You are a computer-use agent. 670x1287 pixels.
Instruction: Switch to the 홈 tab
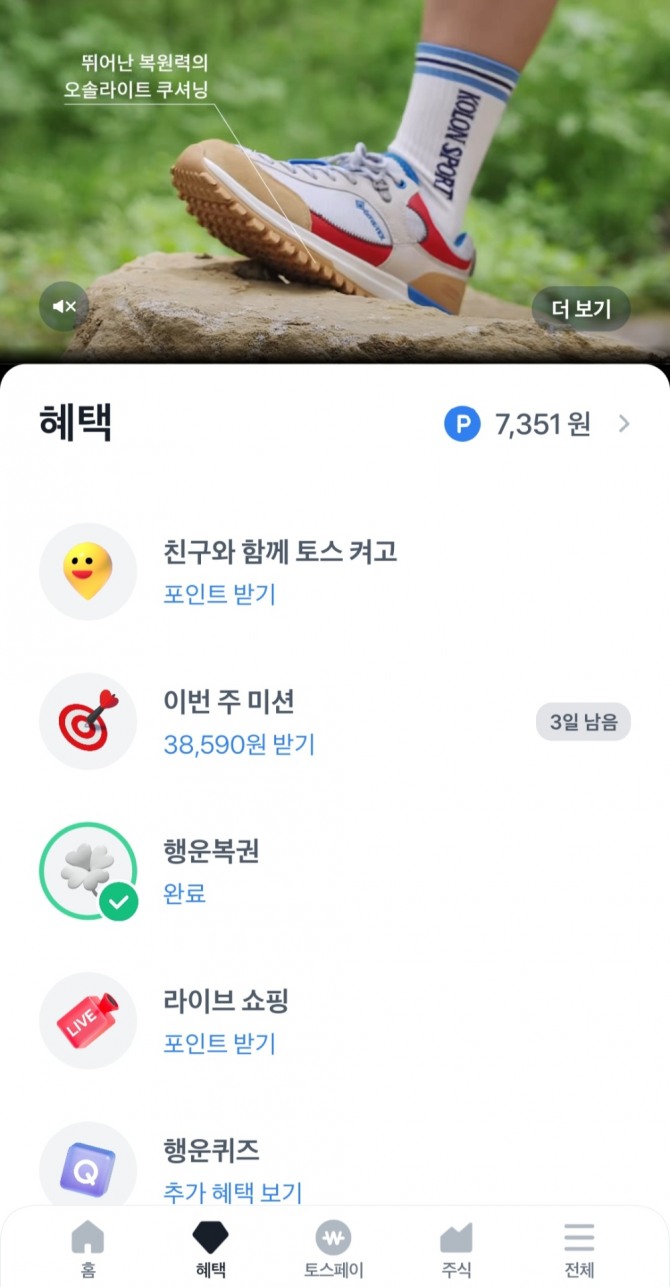(88, 1249)
